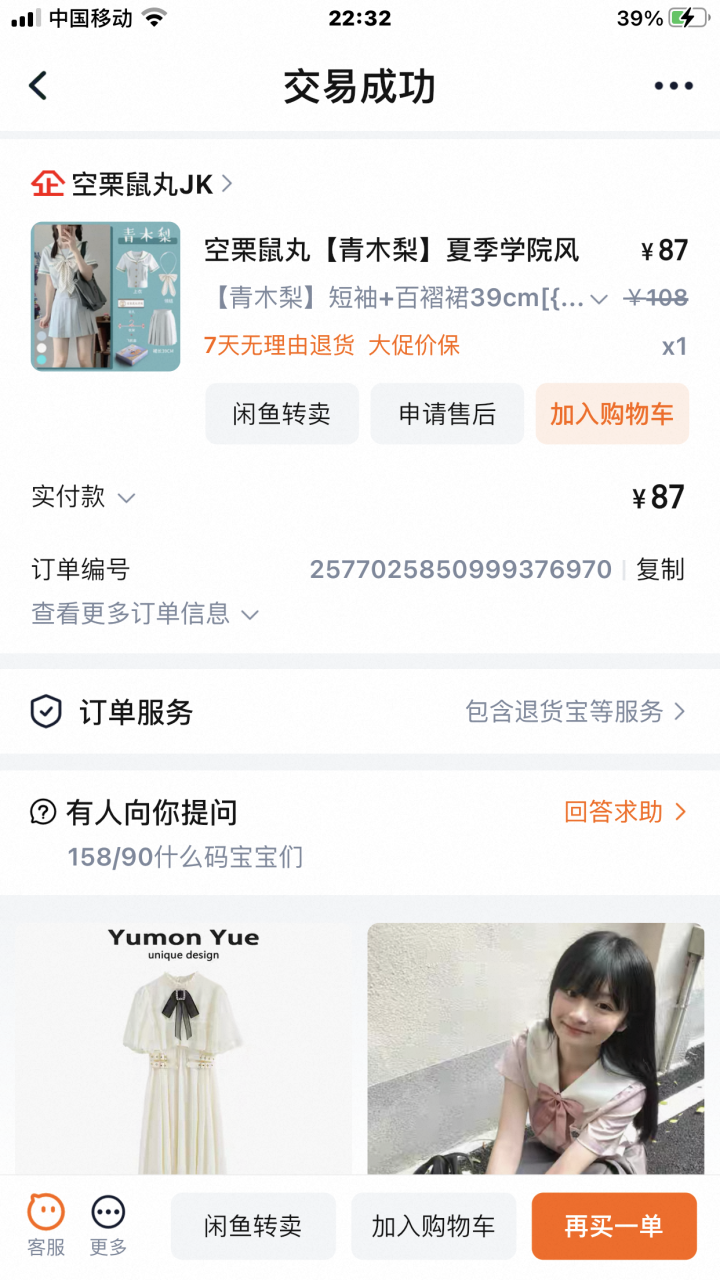Expand the 实付款 payment details

[83, 497]
